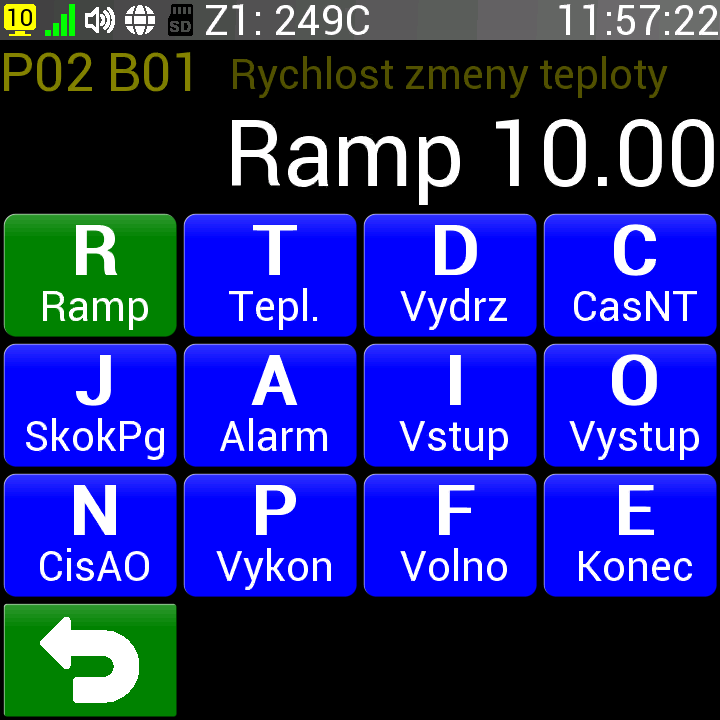The width and height of the screenshot is (720, 720).
Task: Select the P Vykon option
Action: [270, 535]
